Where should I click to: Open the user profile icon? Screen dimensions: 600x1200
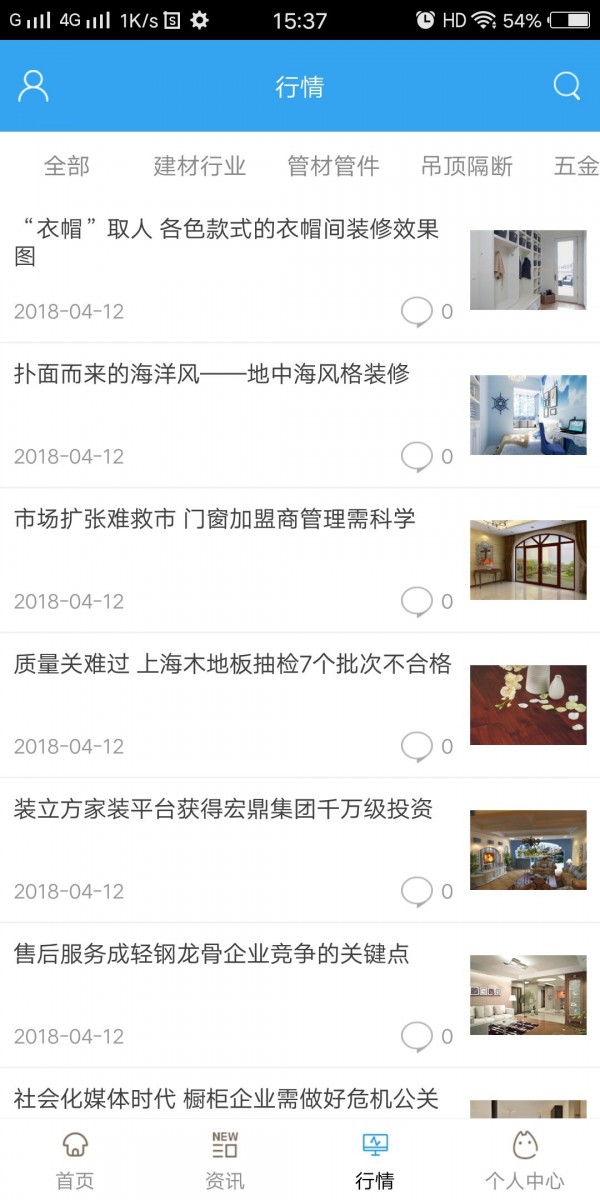33,87
